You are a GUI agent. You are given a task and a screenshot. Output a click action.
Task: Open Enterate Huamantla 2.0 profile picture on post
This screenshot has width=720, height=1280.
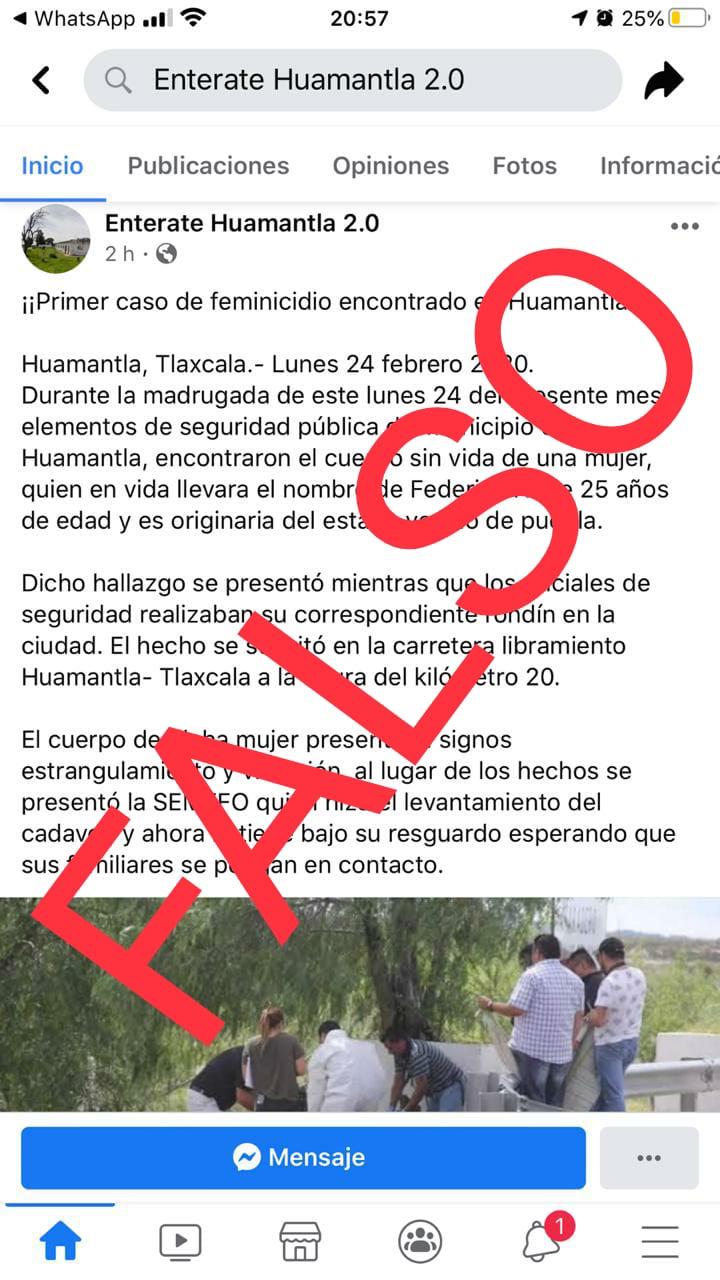56,239
